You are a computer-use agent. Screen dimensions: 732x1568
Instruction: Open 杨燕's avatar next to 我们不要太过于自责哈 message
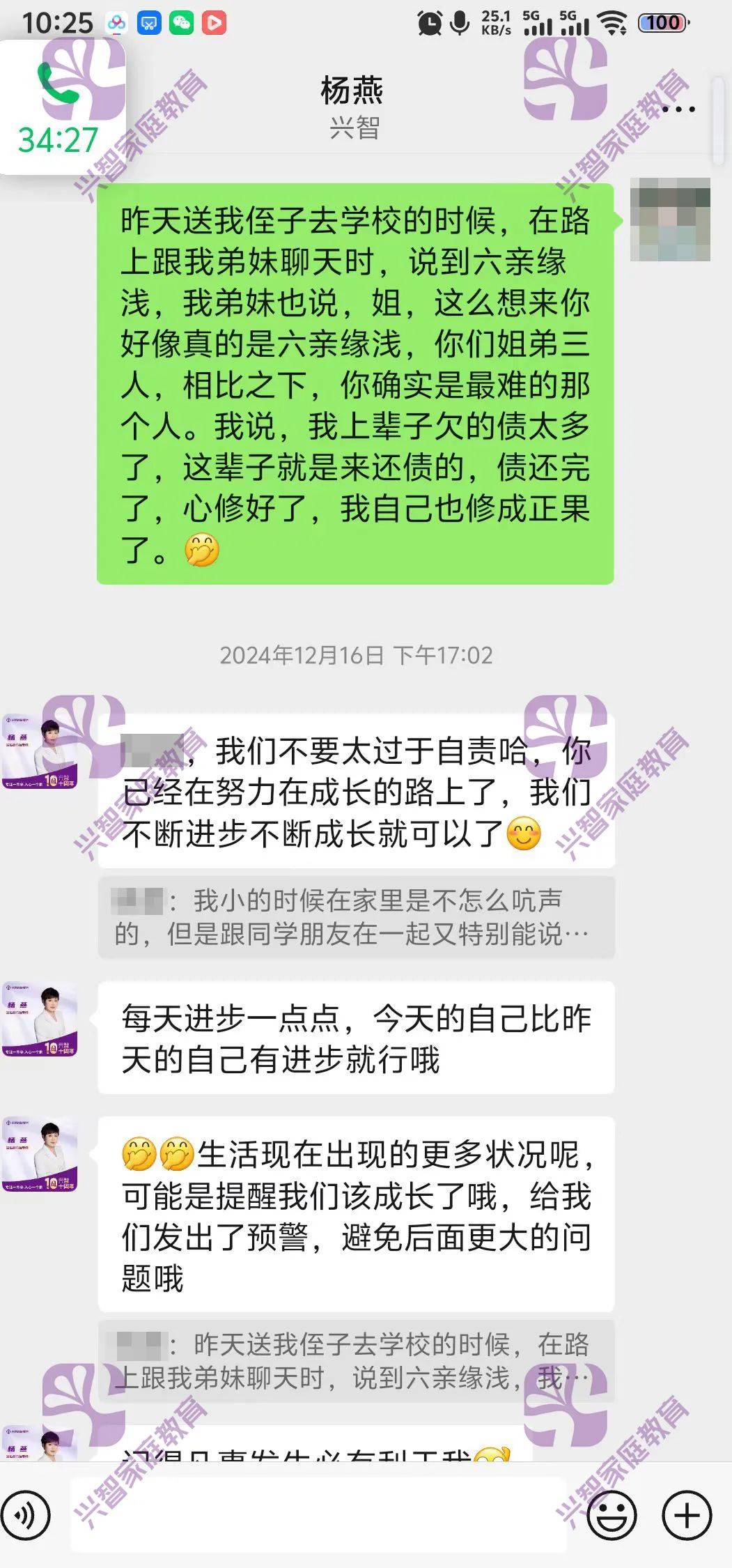(x=40, y=752)
